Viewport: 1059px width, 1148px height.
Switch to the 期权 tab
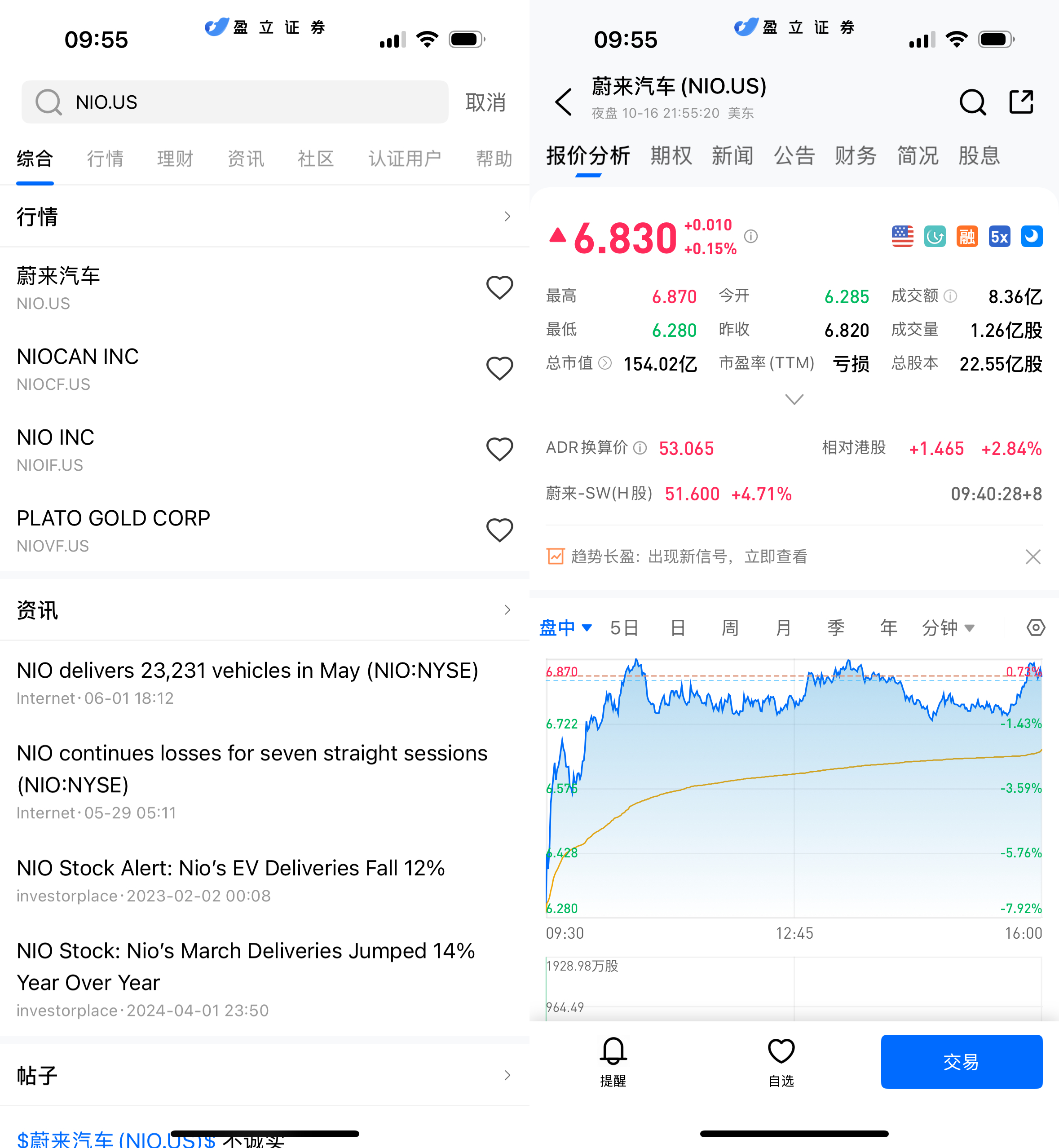671,156
